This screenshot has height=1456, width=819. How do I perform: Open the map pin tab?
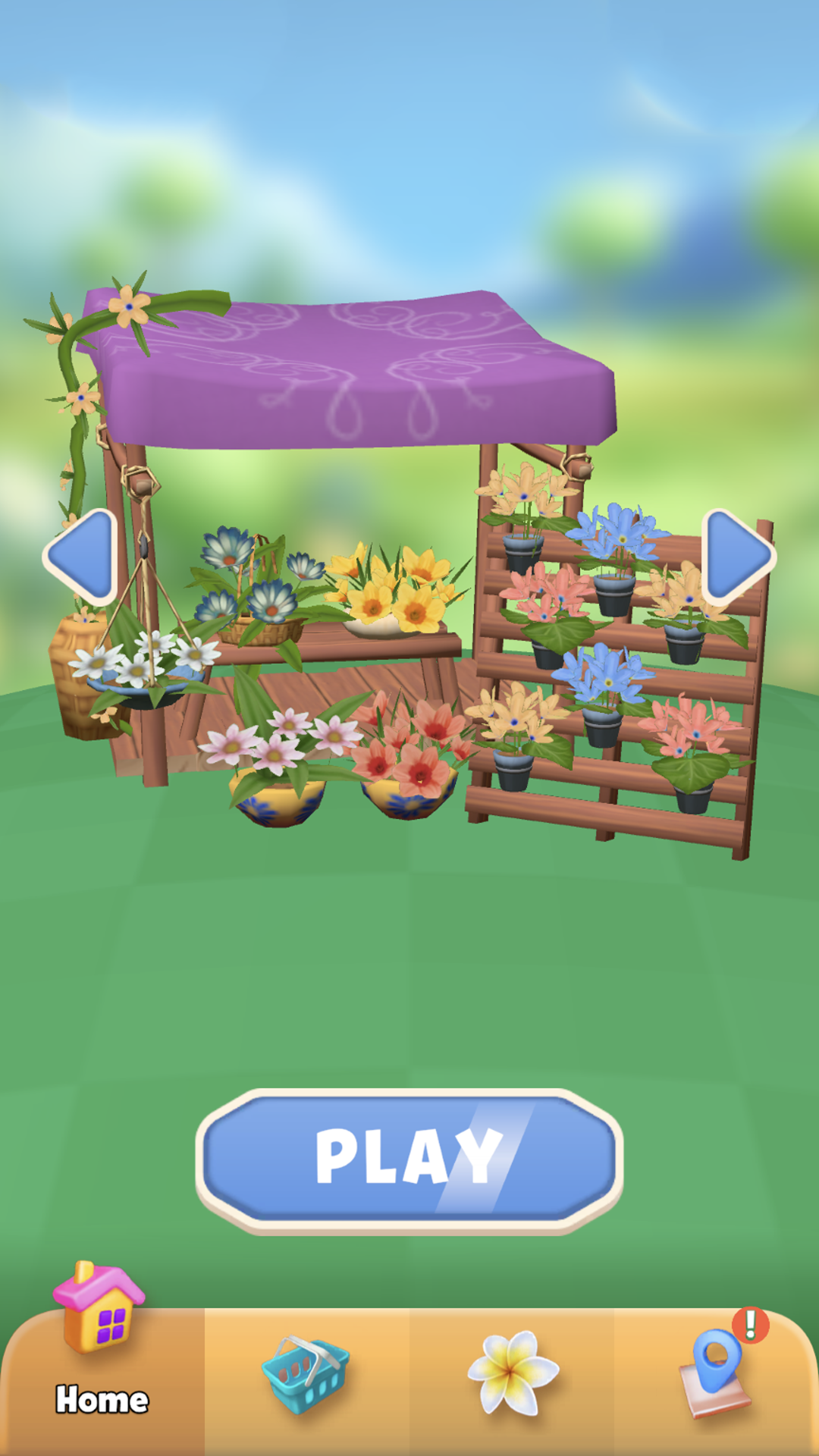click(x=717, y=1374)
